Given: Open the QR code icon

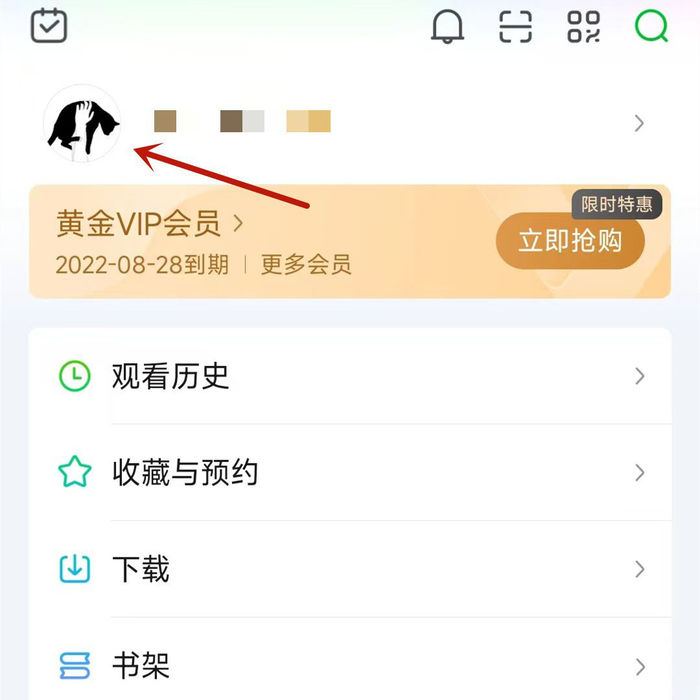Looking at the screenshot, I should point(583,27).
